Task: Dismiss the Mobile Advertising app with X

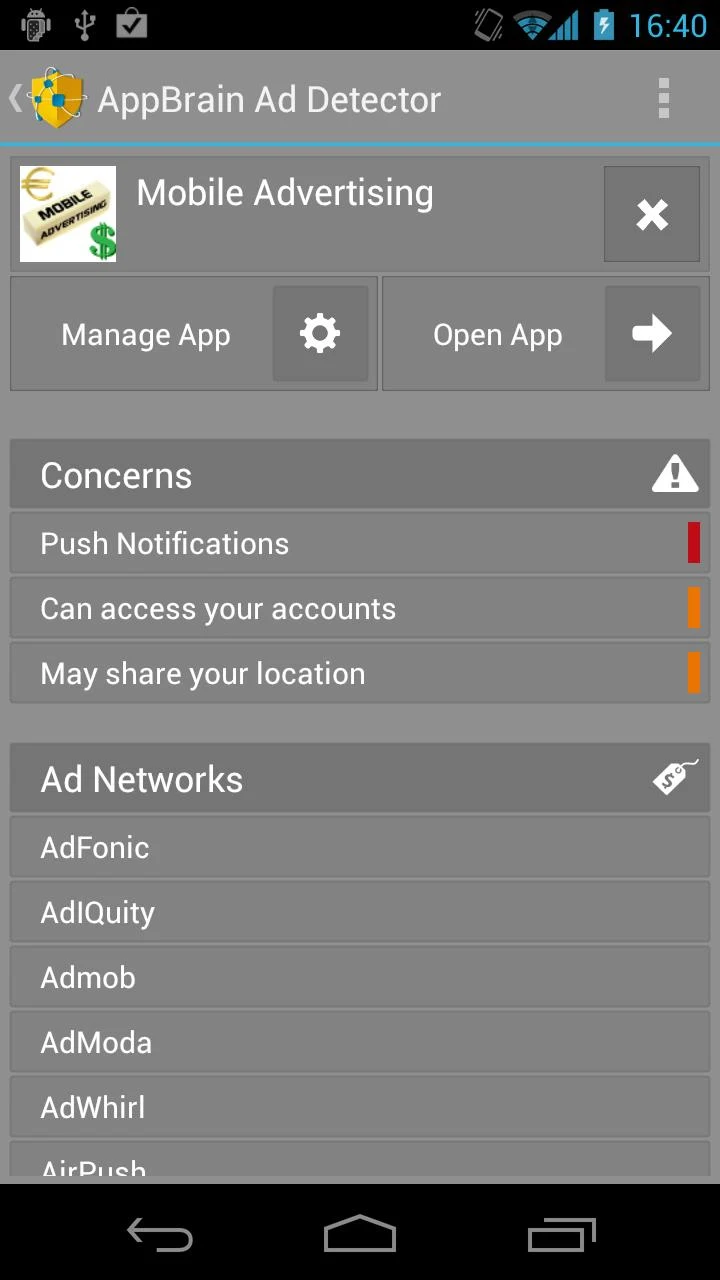Action: click(652, 214)
